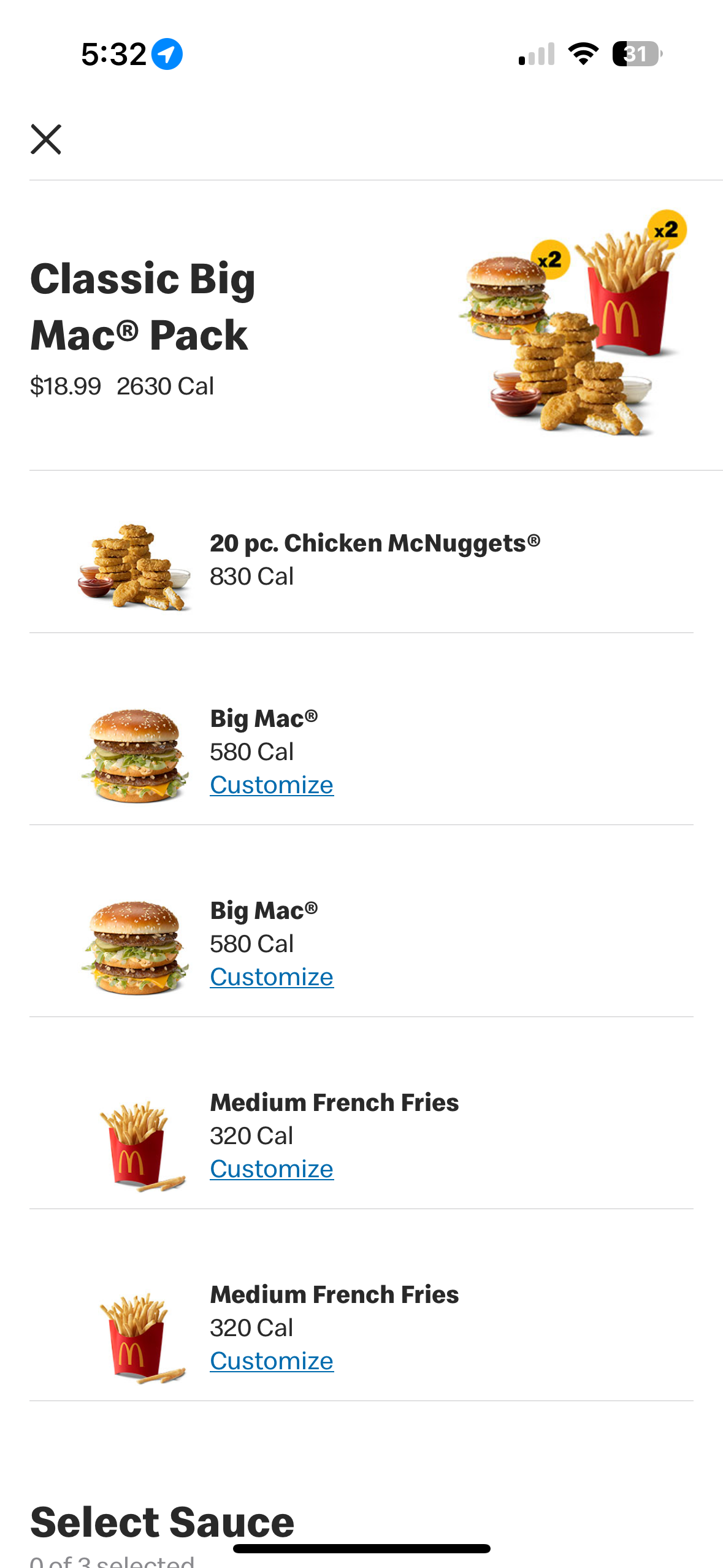Customize the second Medium French Fries
Screen dimensions: 723x1568
(x=271, y=1361)
